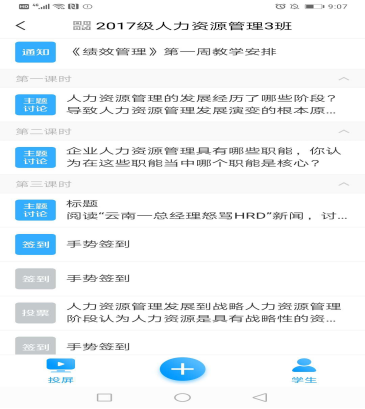
Task: Open the active blue 手势签到 sign-in
Action: click(x=182, y=245)
